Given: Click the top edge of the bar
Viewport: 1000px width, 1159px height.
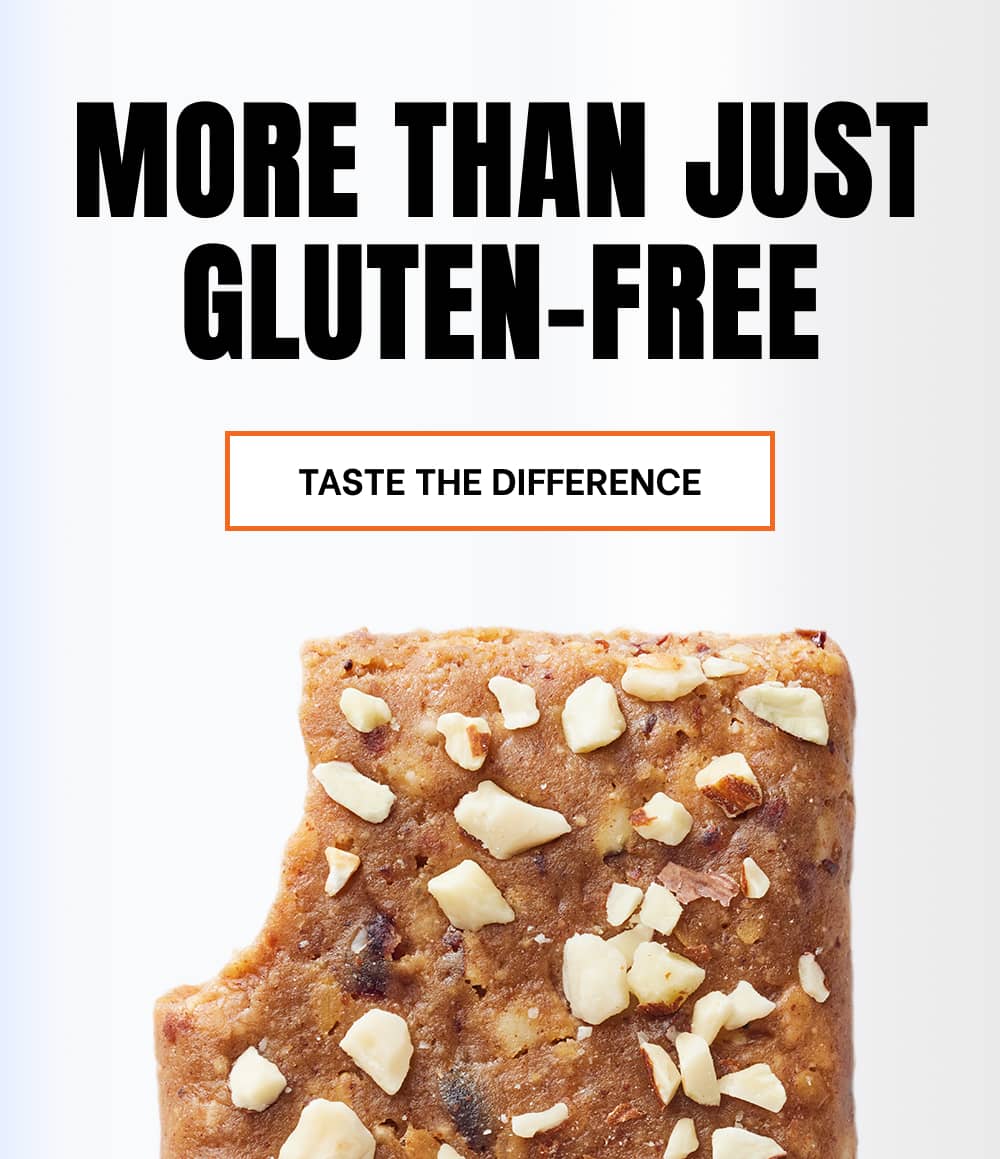Looking at the screenshot, I should point(550,640).
